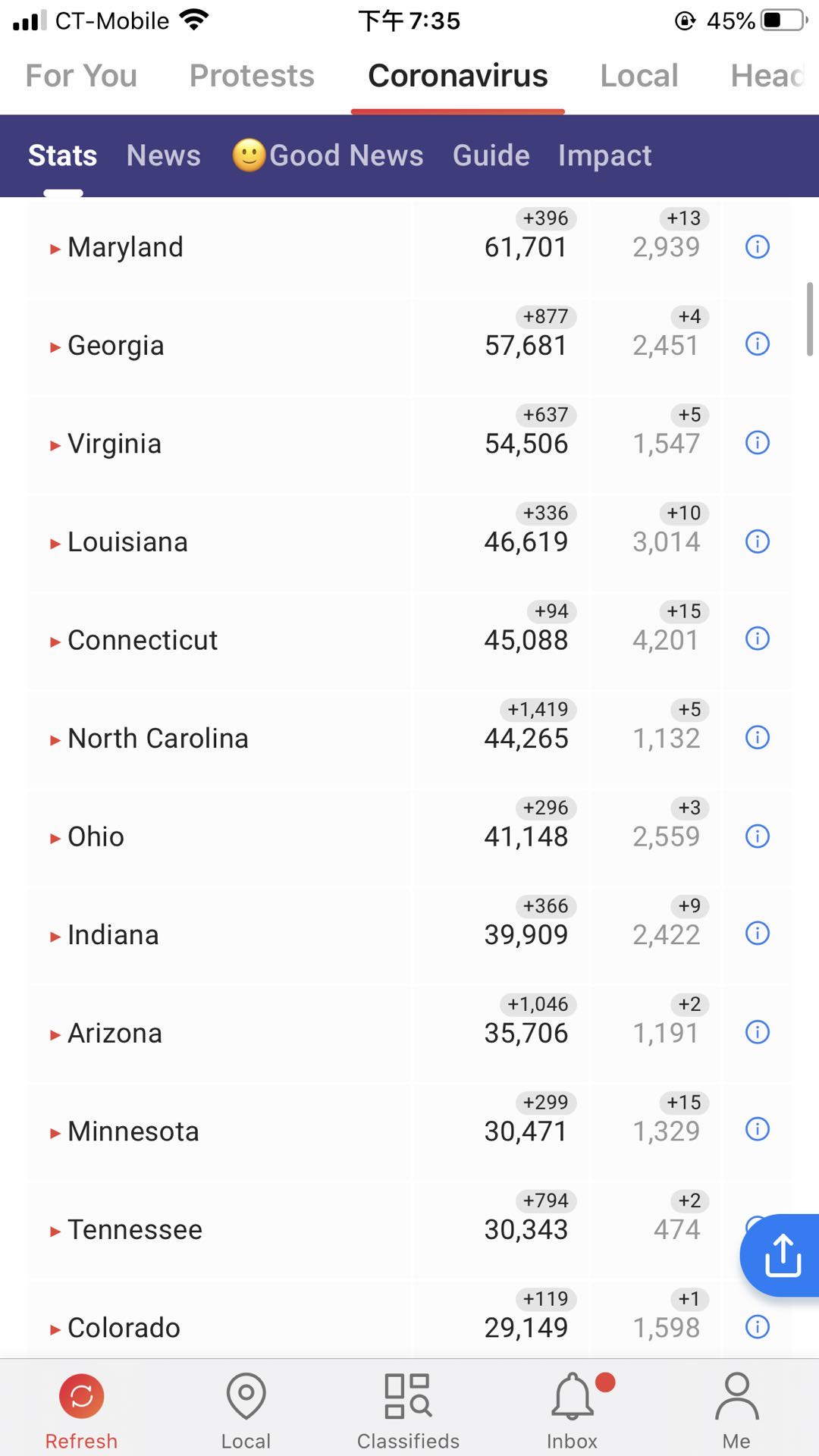Expand Georgia county breakdown
819x1456 pixels.
coord(409,346)
